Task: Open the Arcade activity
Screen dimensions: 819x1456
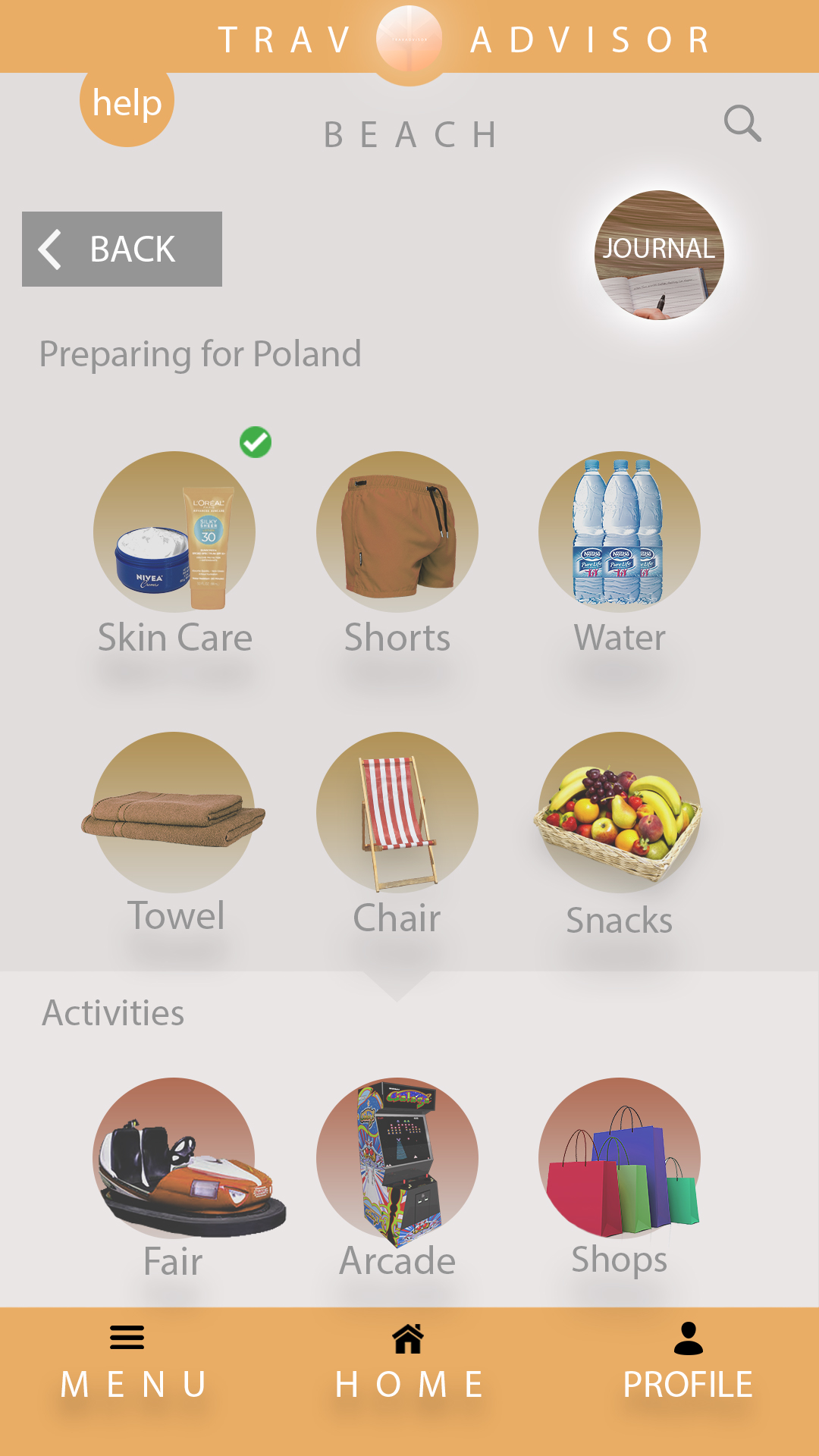Action: tap(397, 1159)
